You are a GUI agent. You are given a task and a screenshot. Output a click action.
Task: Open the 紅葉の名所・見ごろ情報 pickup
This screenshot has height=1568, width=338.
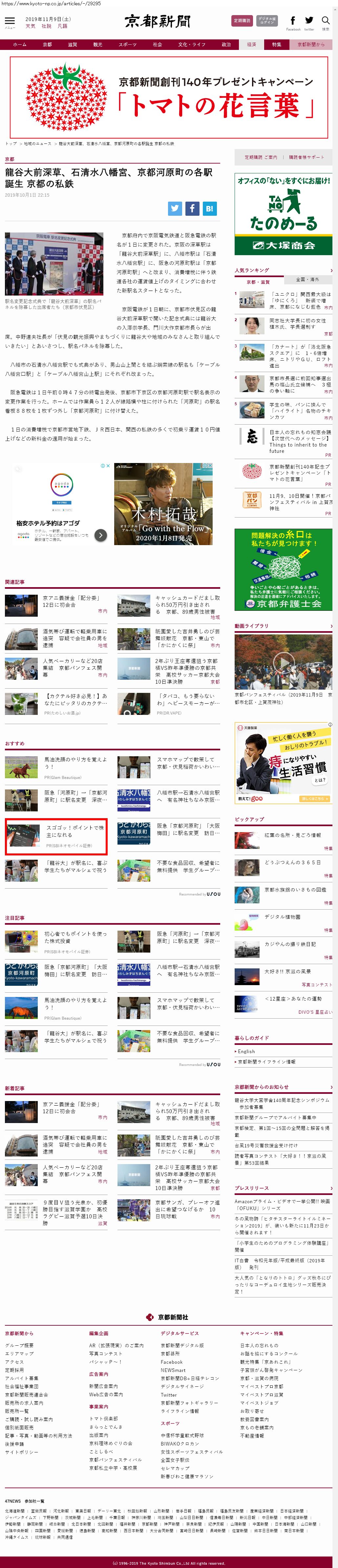tap(292, 835)
